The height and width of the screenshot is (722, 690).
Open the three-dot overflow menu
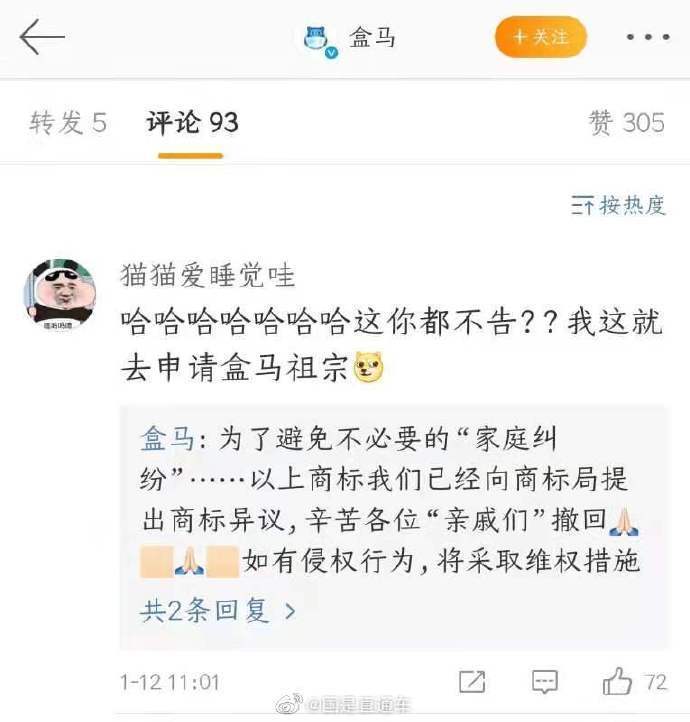pyautogui.click(x=647, y=38)
